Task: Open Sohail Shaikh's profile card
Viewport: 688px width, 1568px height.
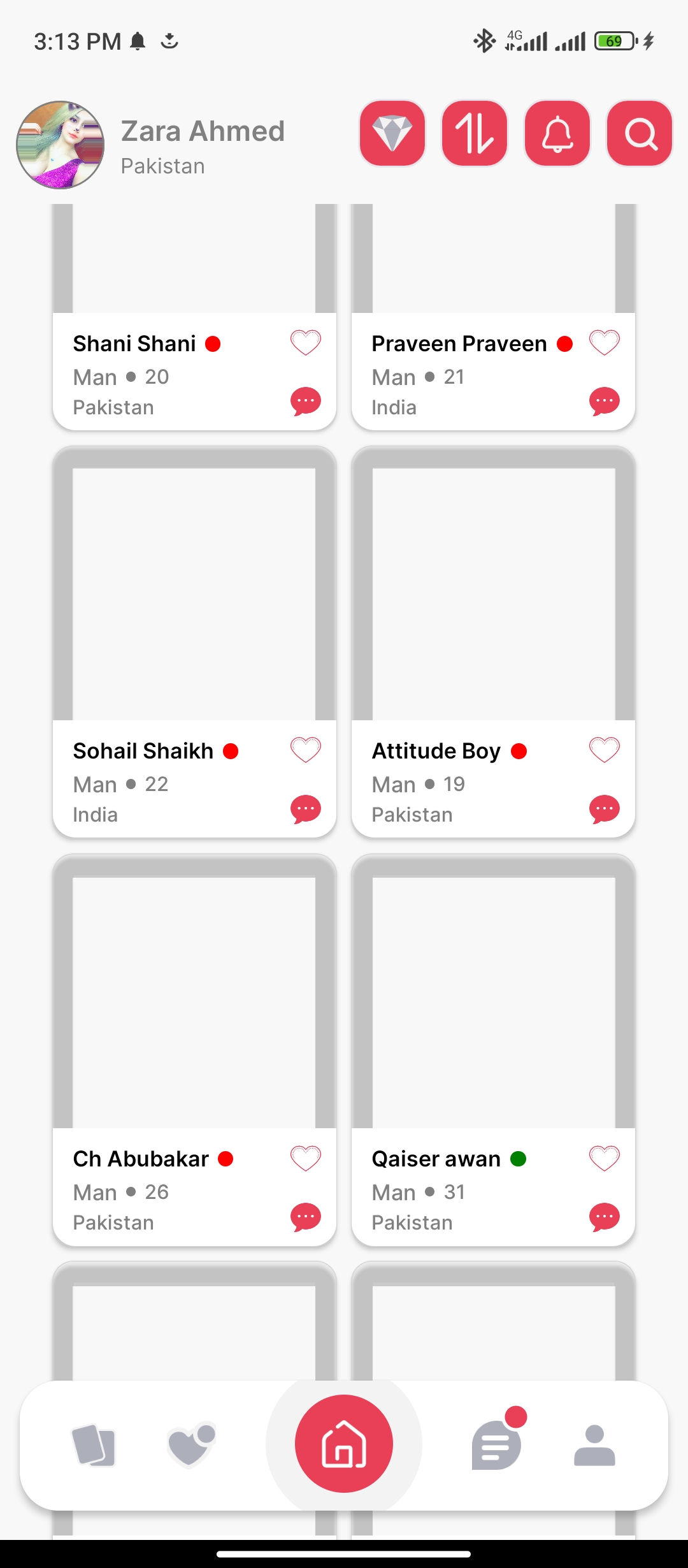Action: tap(194, 593)
